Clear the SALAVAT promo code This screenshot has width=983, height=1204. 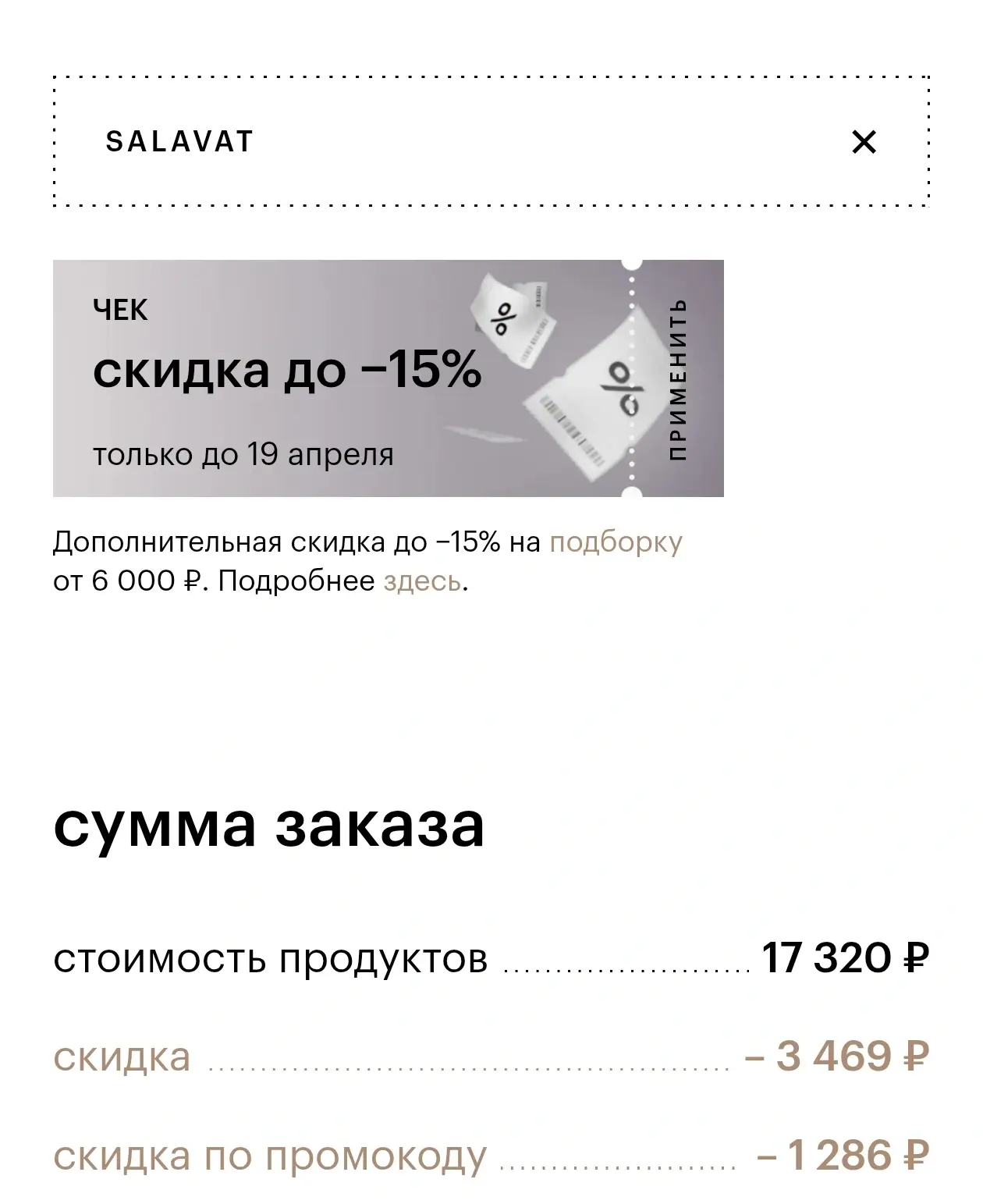coord(864,142)
